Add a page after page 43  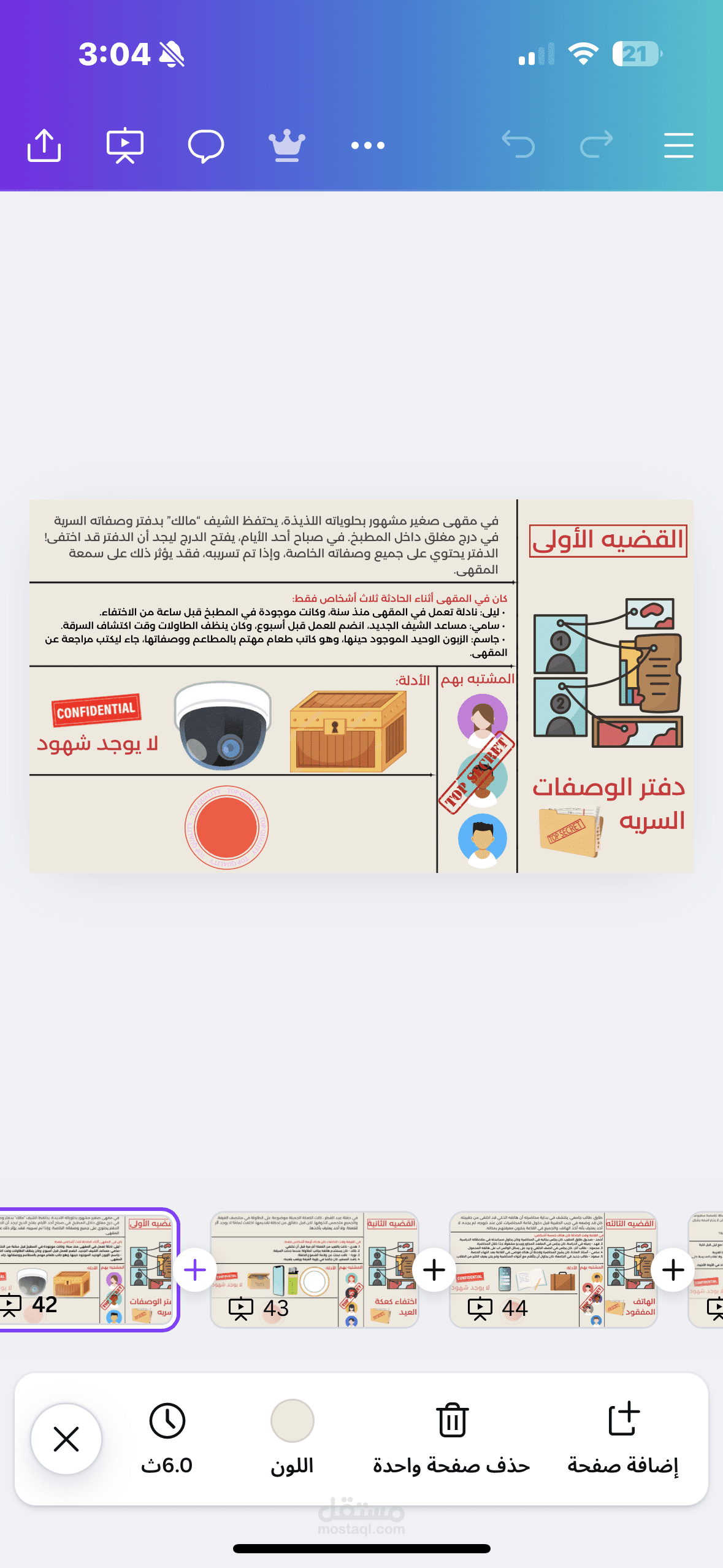pos(434,1269)
